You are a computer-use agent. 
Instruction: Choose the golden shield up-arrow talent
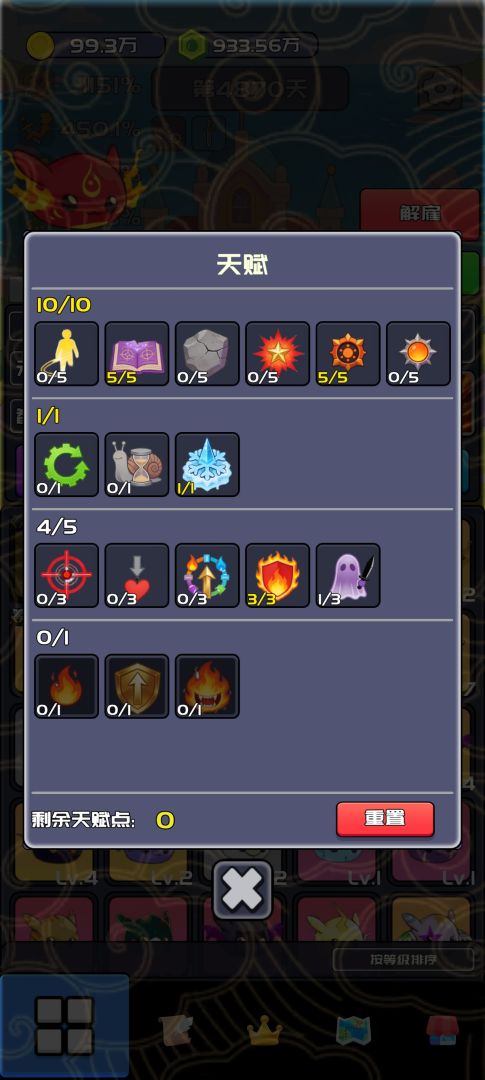pos(137,686)
